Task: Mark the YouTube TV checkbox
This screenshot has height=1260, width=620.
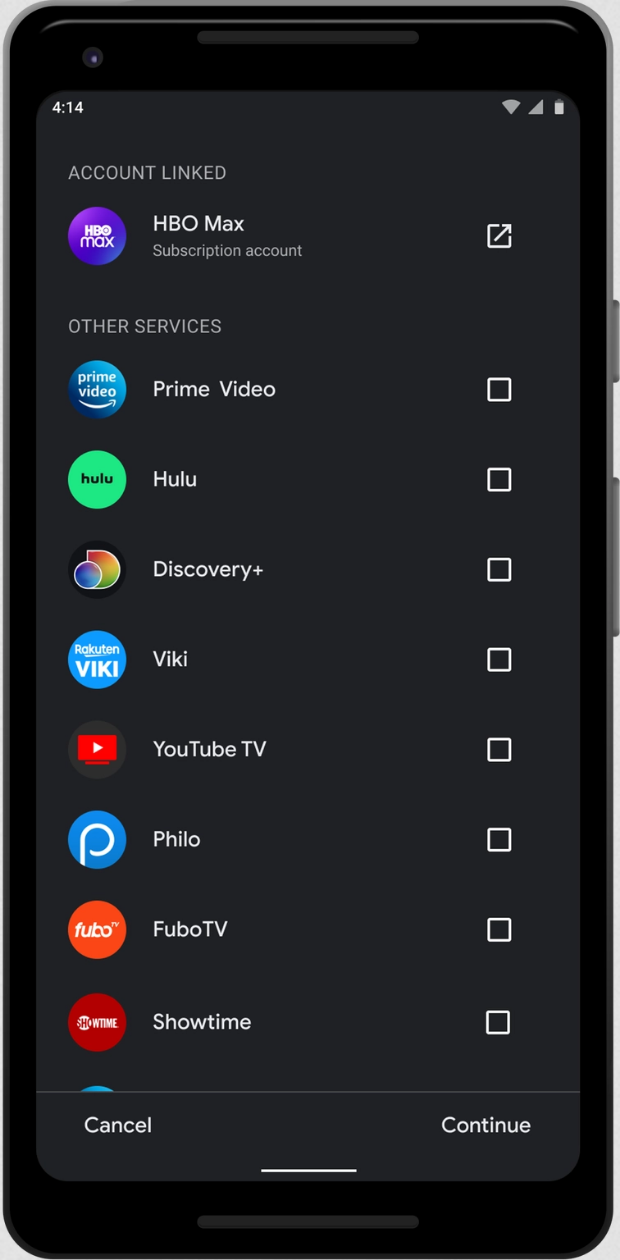Action: [499, 749]
